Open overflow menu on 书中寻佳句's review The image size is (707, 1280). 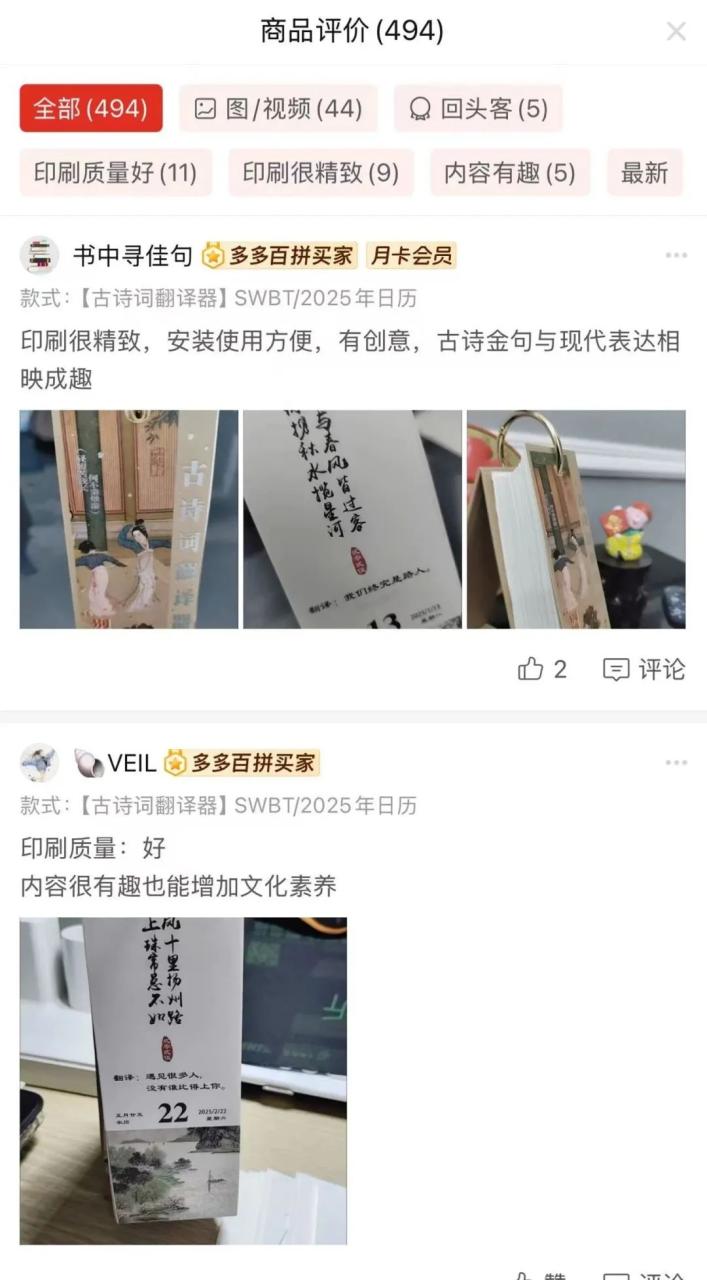pos(676,256)
